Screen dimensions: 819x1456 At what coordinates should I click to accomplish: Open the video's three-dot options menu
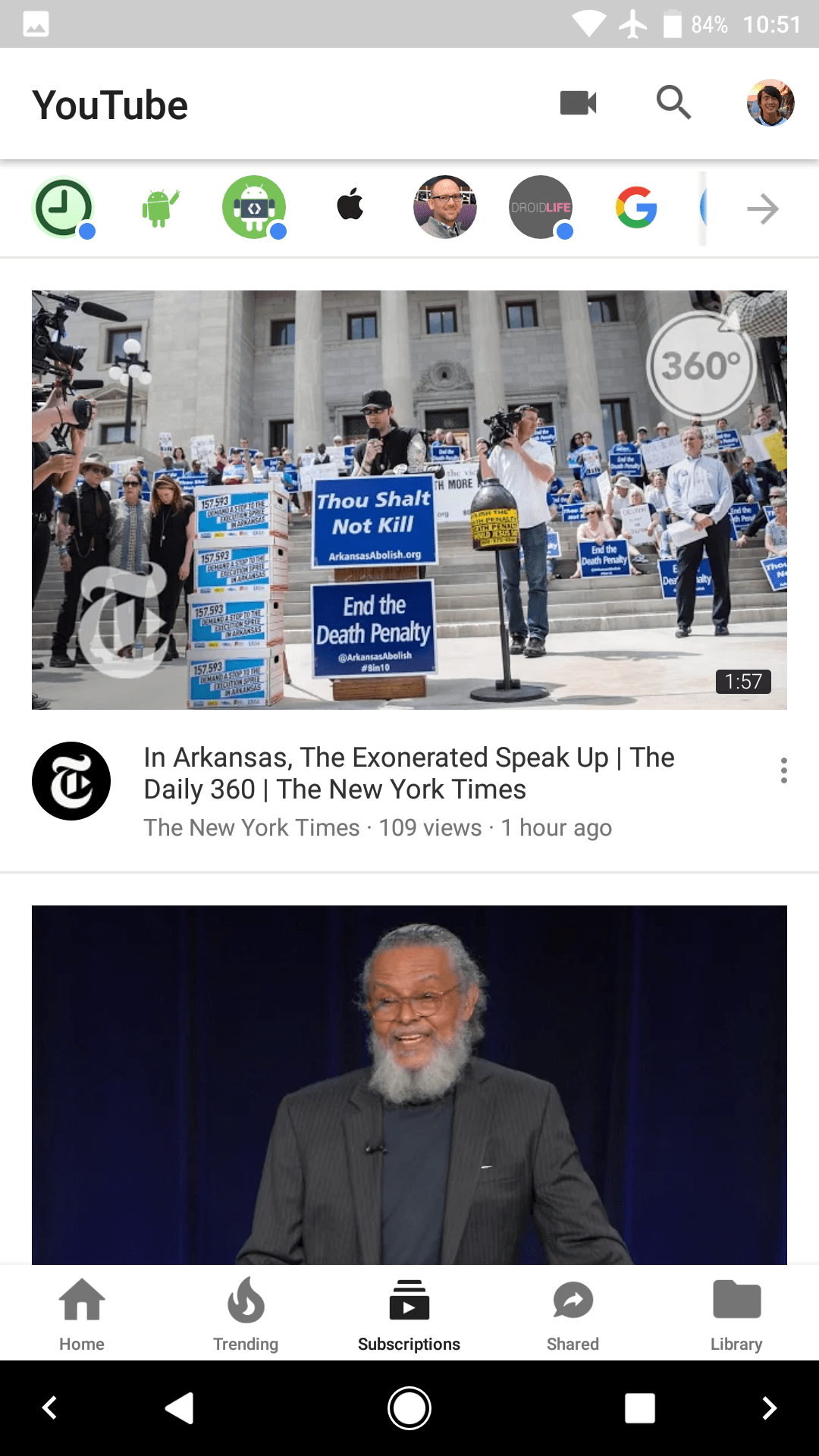point(783,771)
